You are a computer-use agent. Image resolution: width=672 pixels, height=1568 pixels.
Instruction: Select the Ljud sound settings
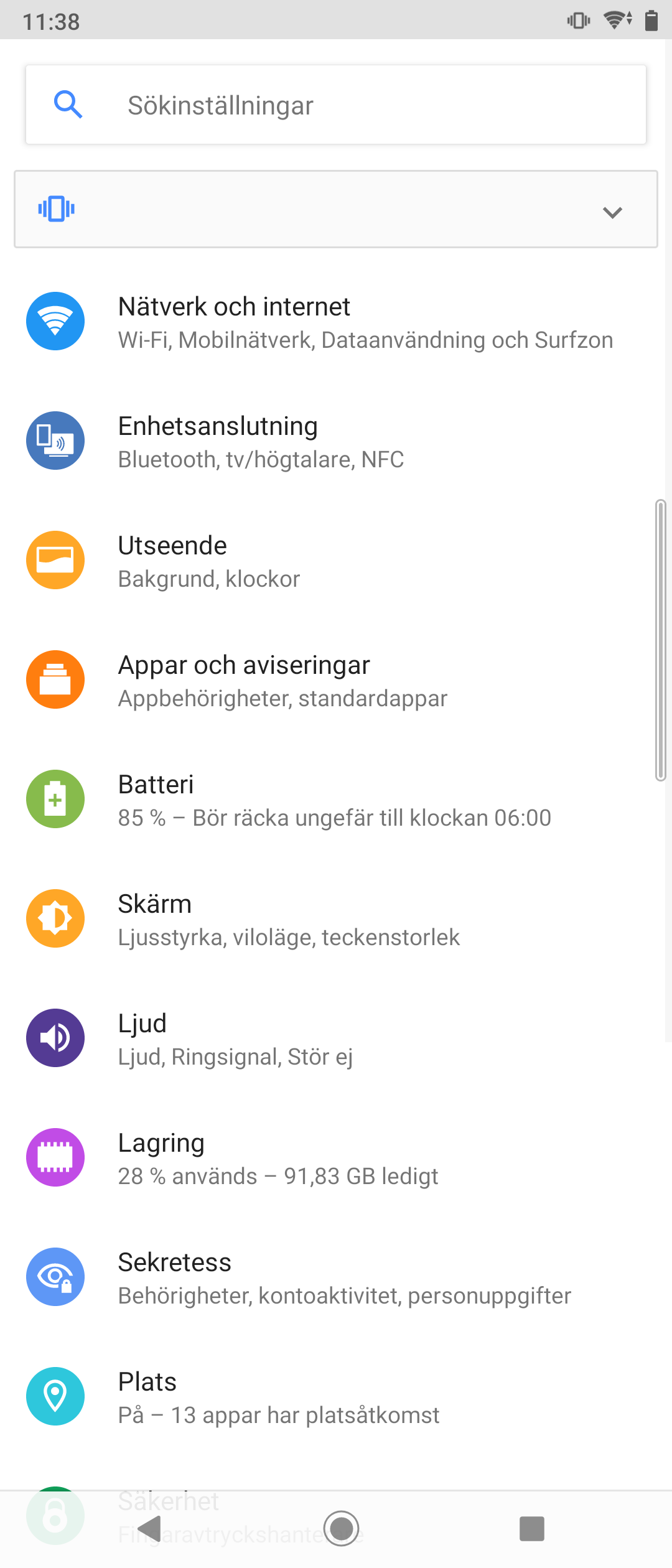(336, 1039)
